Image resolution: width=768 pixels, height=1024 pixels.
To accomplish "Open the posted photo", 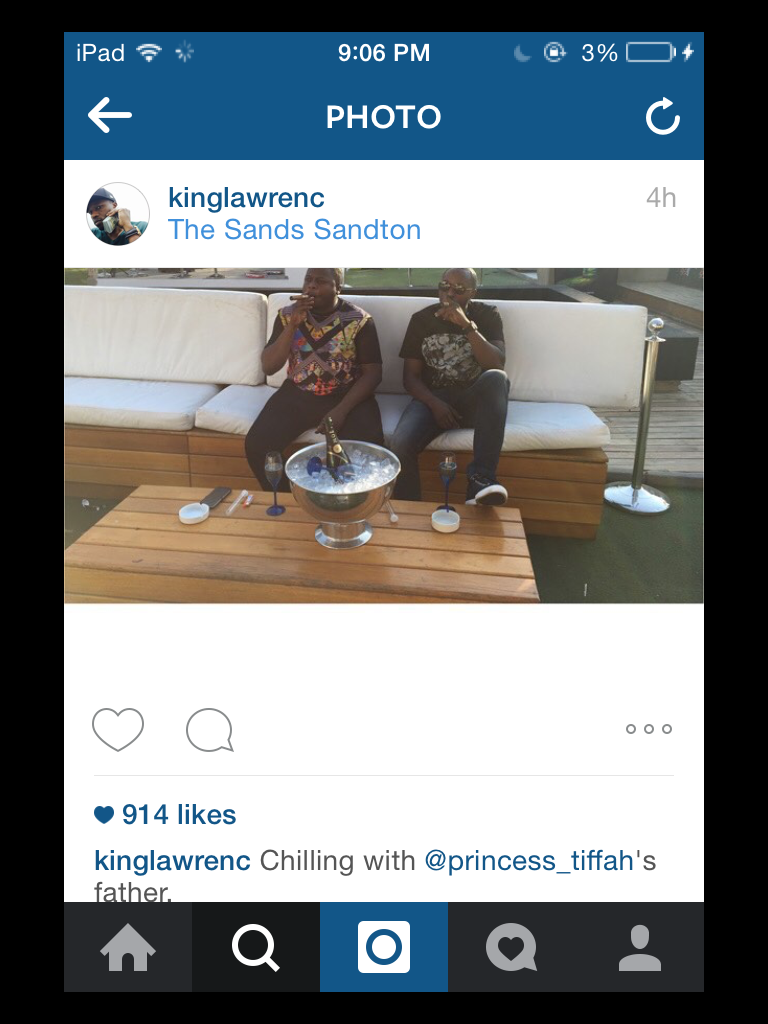I will point(384,435).
